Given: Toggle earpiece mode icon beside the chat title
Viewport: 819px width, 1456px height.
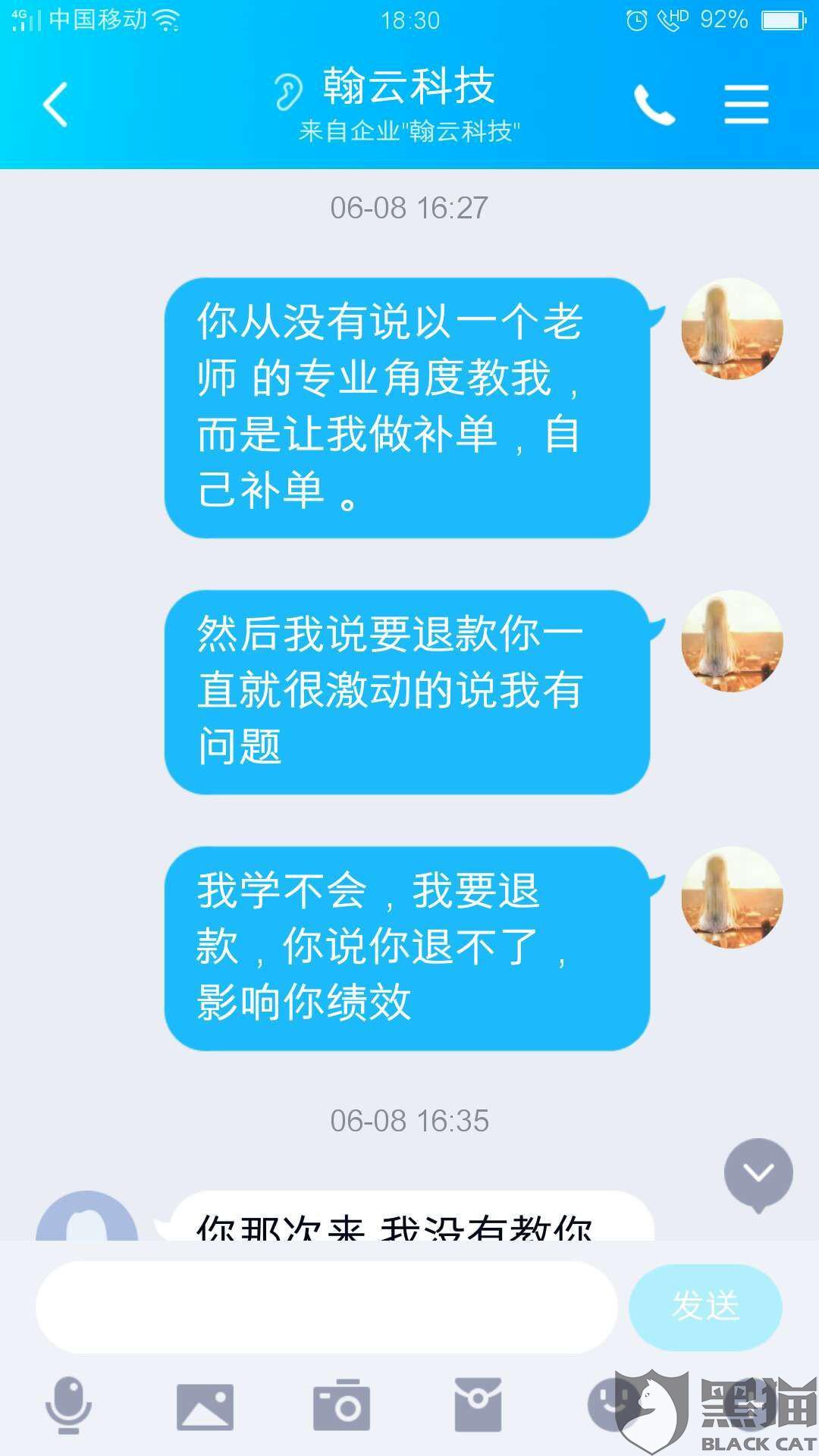Looking at the screenshot, I should [x=288, y=91].
